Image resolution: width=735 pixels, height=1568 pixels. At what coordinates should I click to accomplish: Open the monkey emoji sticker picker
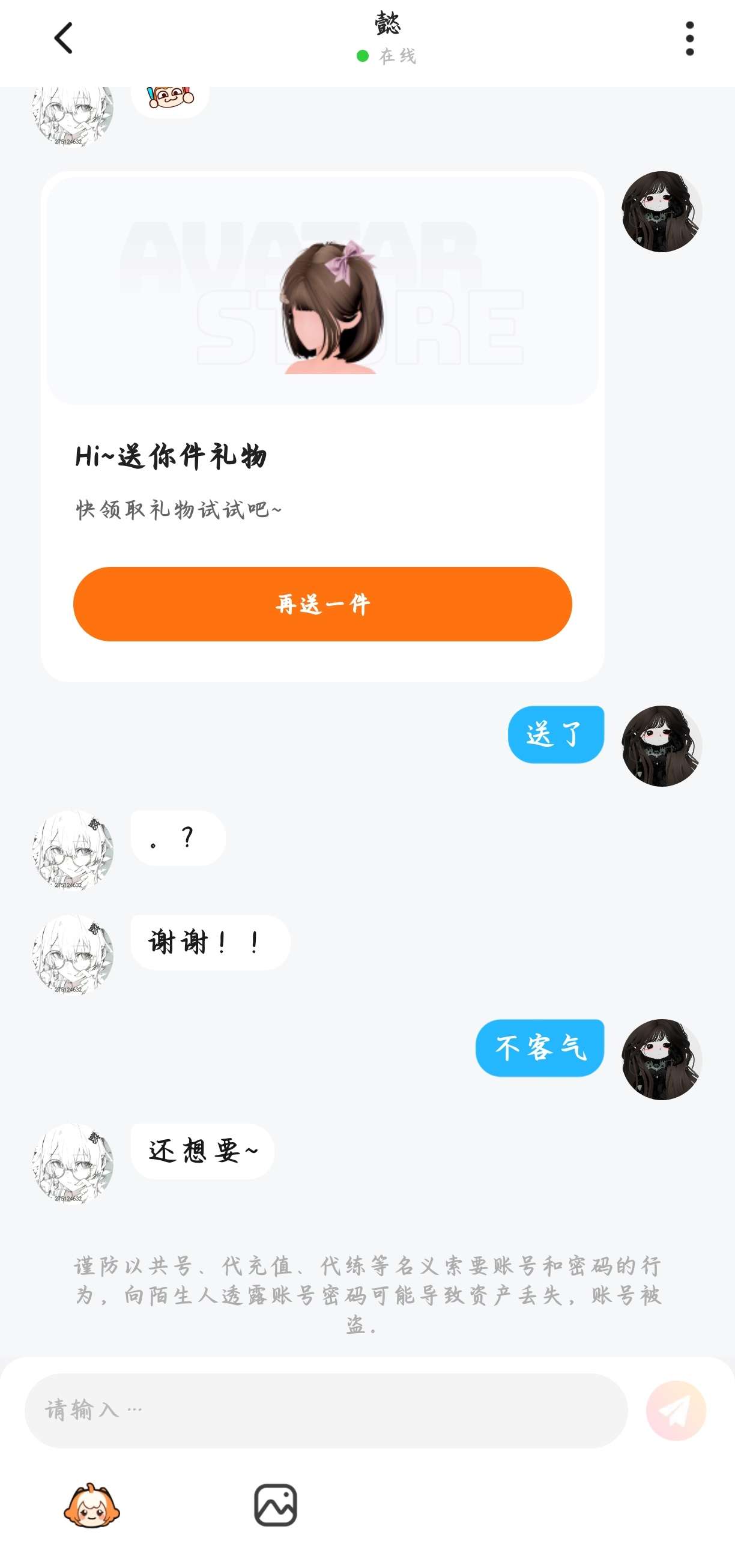coord(92,1505)
